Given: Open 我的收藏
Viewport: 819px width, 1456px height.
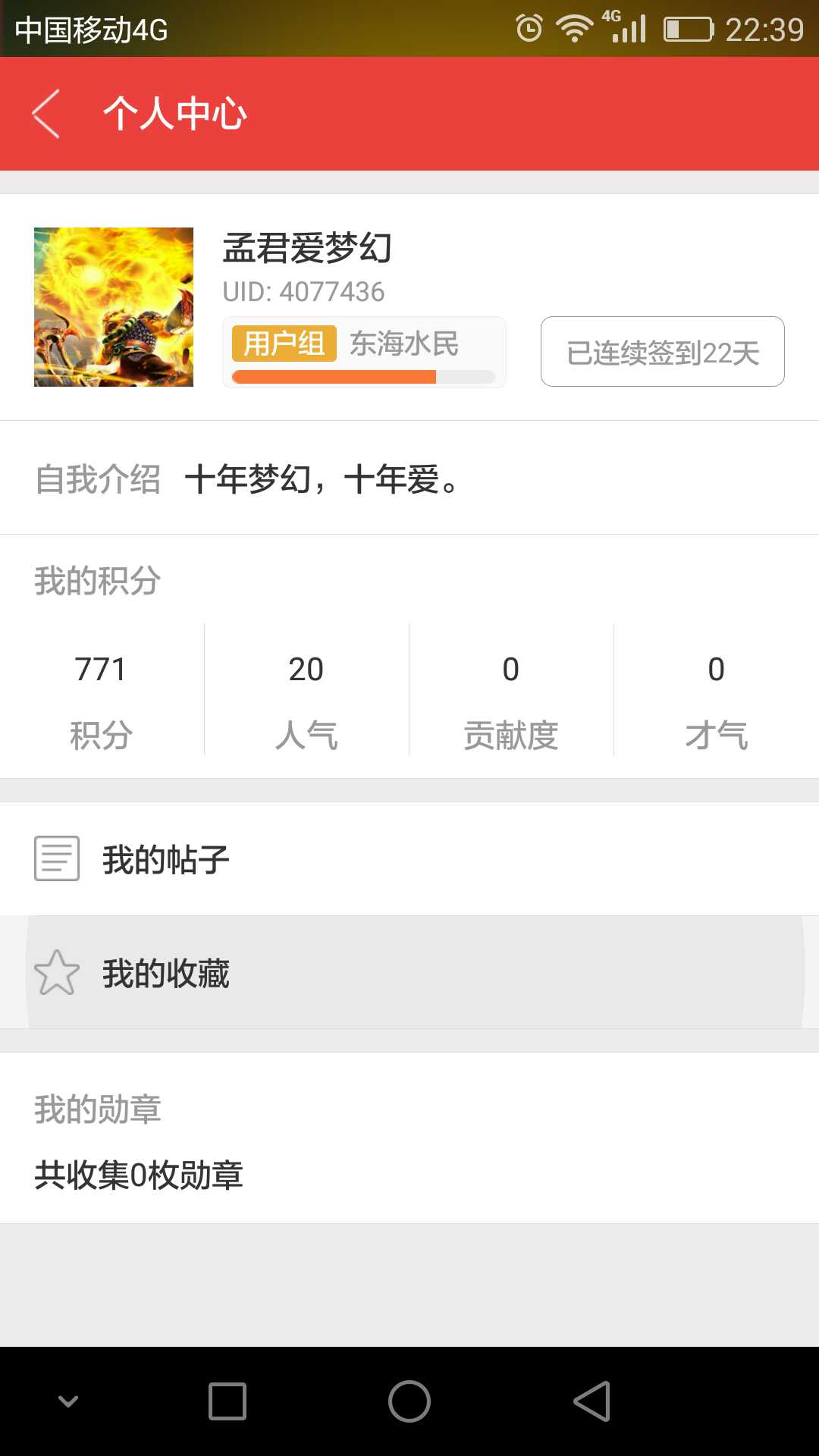Looking at the screenshot, I should [x=409, y=973].
